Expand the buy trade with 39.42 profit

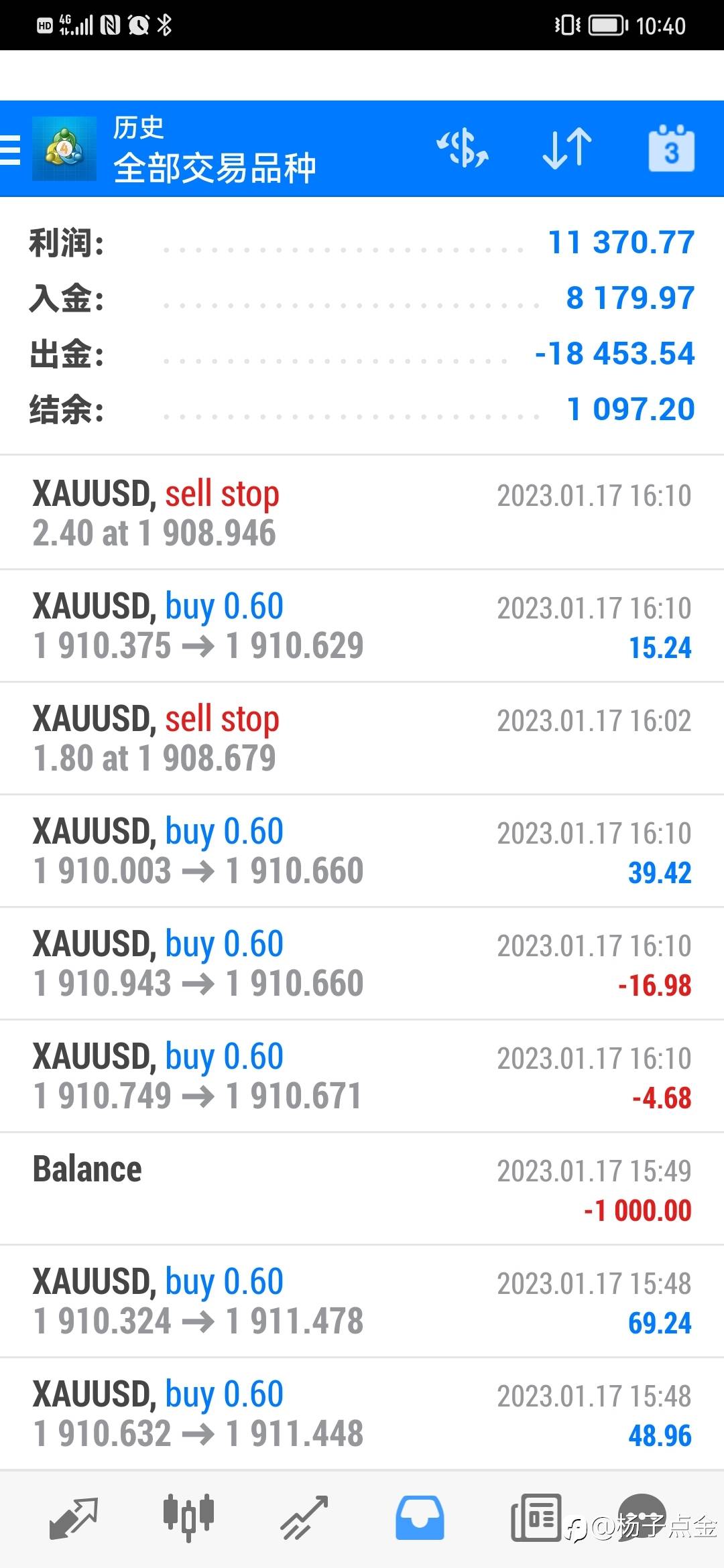(x=362, y=851)
